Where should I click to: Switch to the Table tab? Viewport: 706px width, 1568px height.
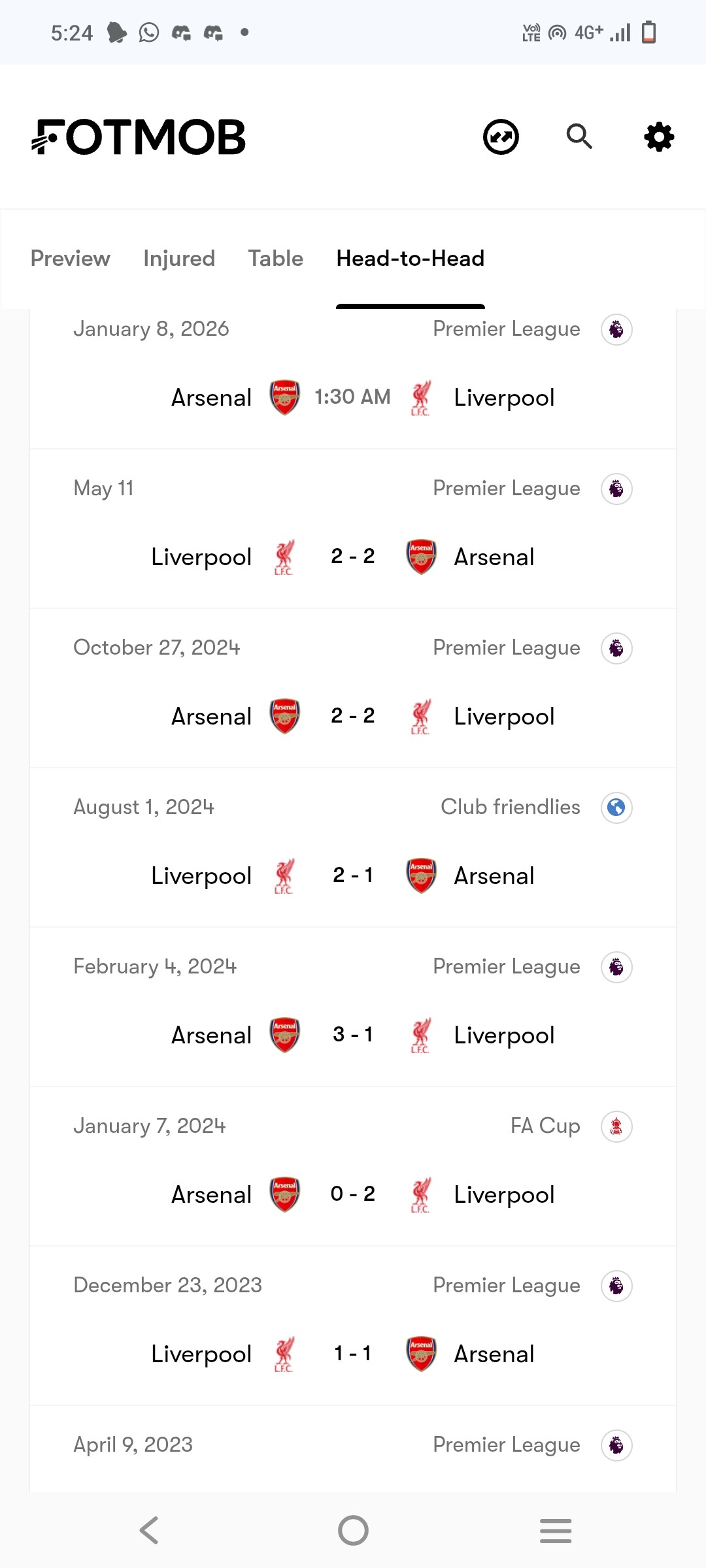(x=276, y=259)
